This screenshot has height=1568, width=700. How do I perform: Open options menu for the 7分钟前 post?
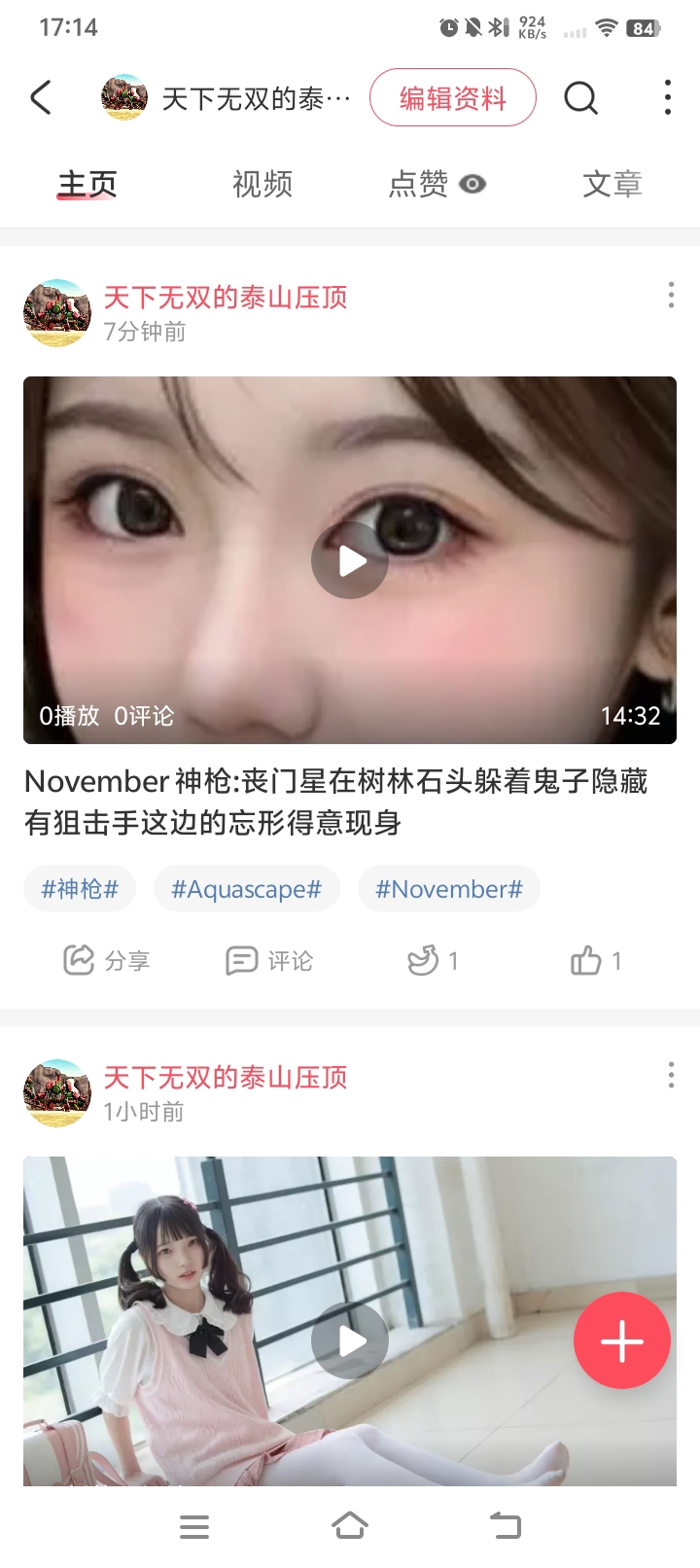[671, 296]
